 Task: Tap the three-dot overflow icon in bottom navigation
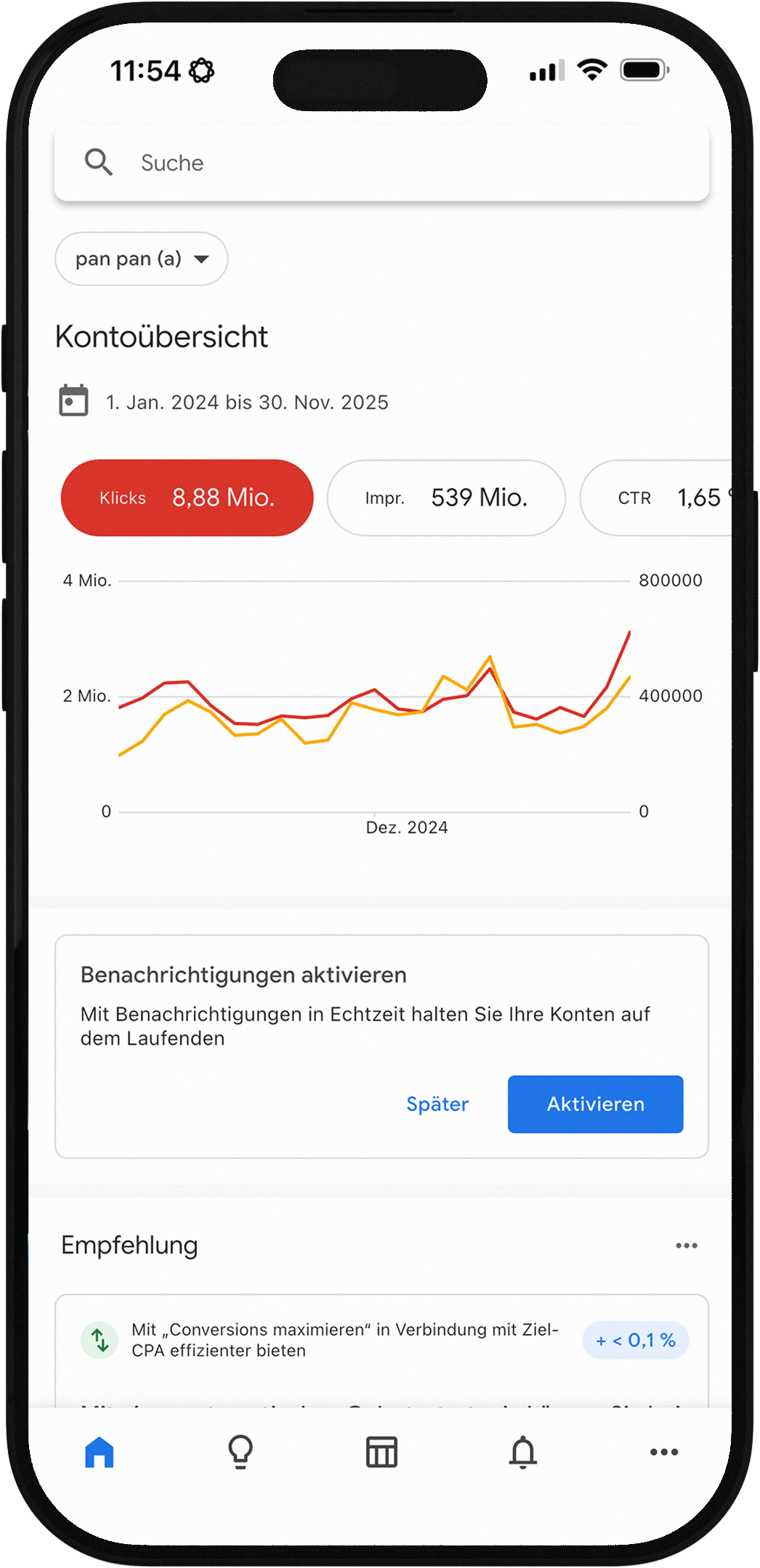point(663,1452)
